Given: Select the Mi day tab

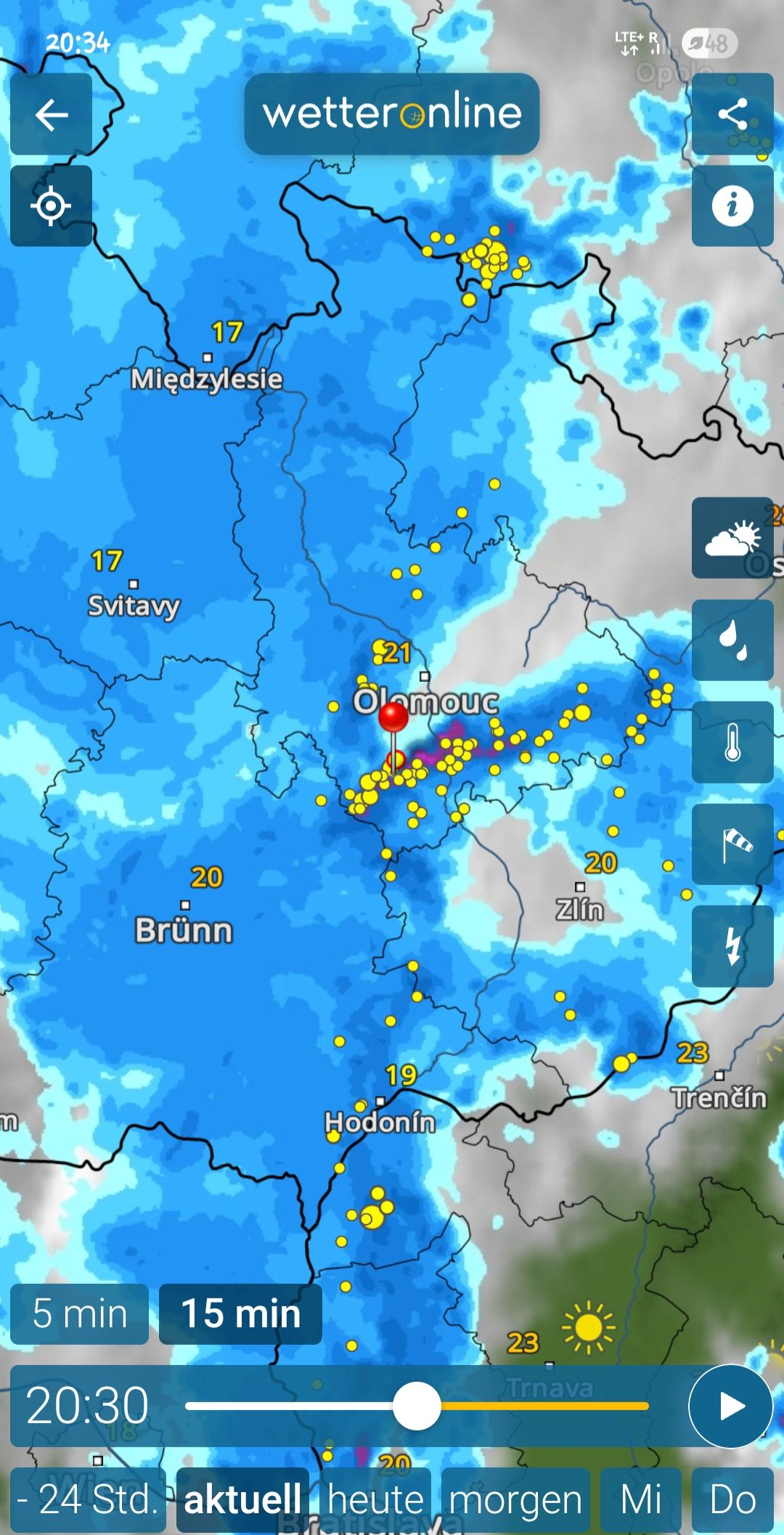Looking at the screenshot, I should tap(641, 1499).
